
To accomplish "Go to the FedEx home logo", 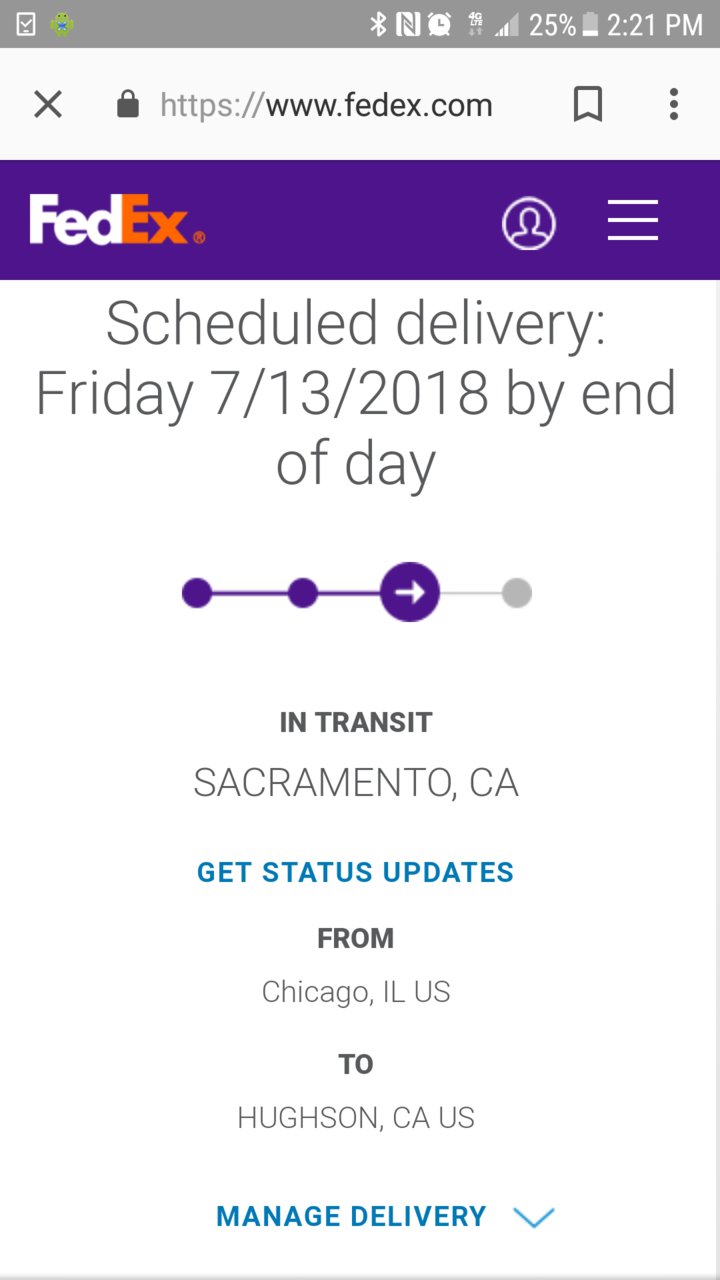I will coord(117,220).
